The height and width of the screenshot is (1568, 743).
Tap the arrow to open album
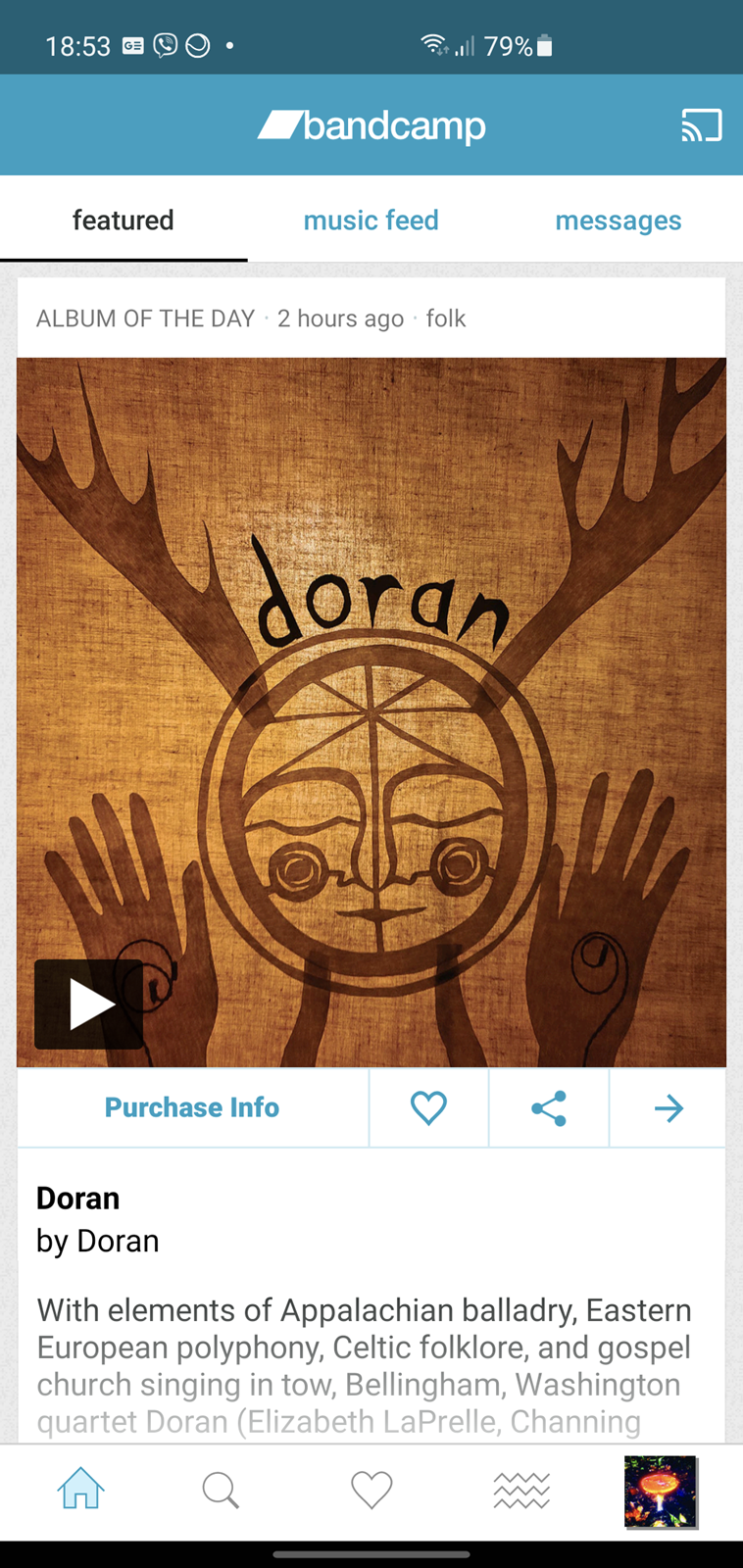point(669,1107)
